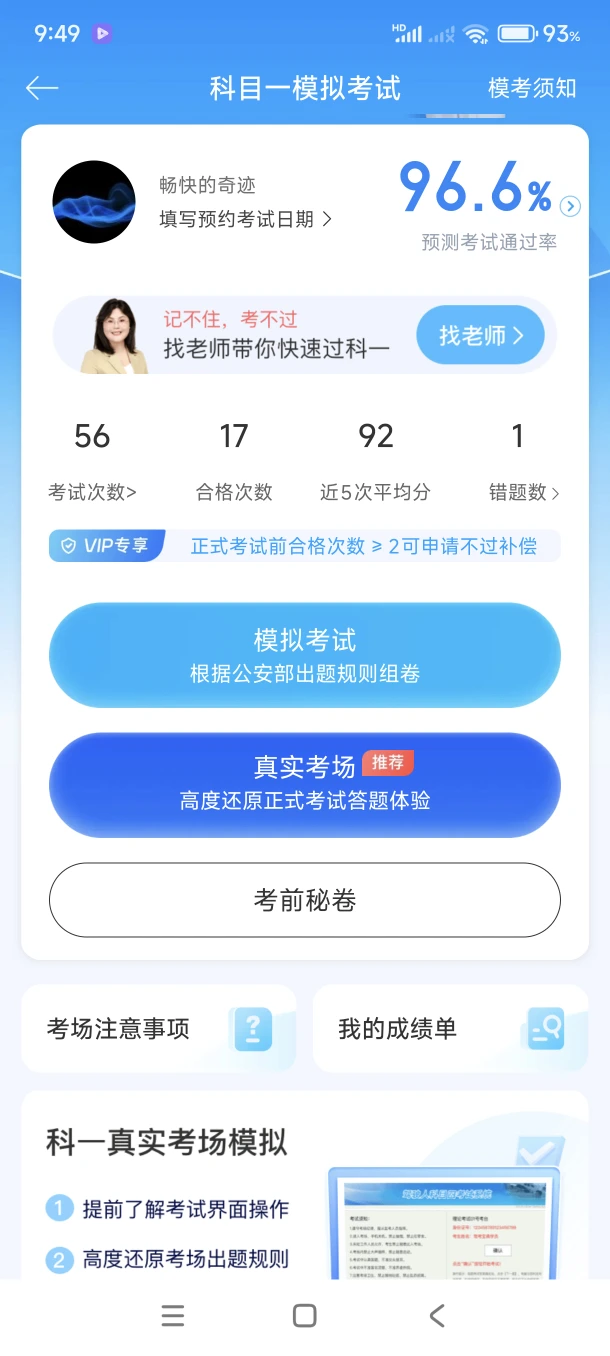Viewport: 610px width, 1356px height.
Task: Tap the 找老师 button
Action: click(480, 335)
